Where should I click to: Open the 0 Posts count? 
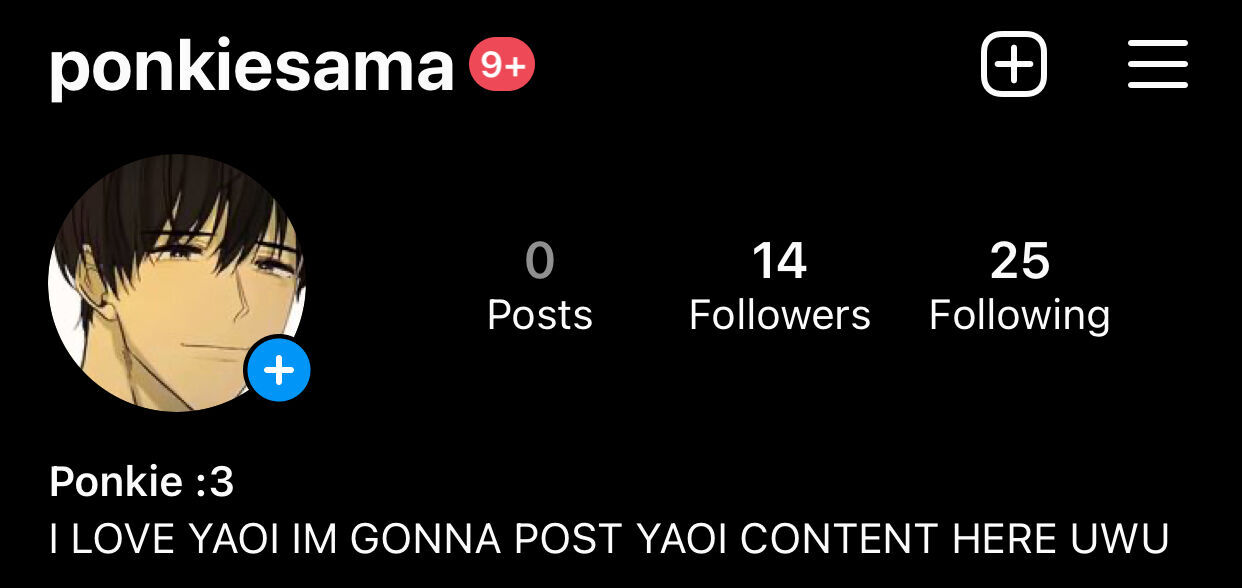[540, 287]
